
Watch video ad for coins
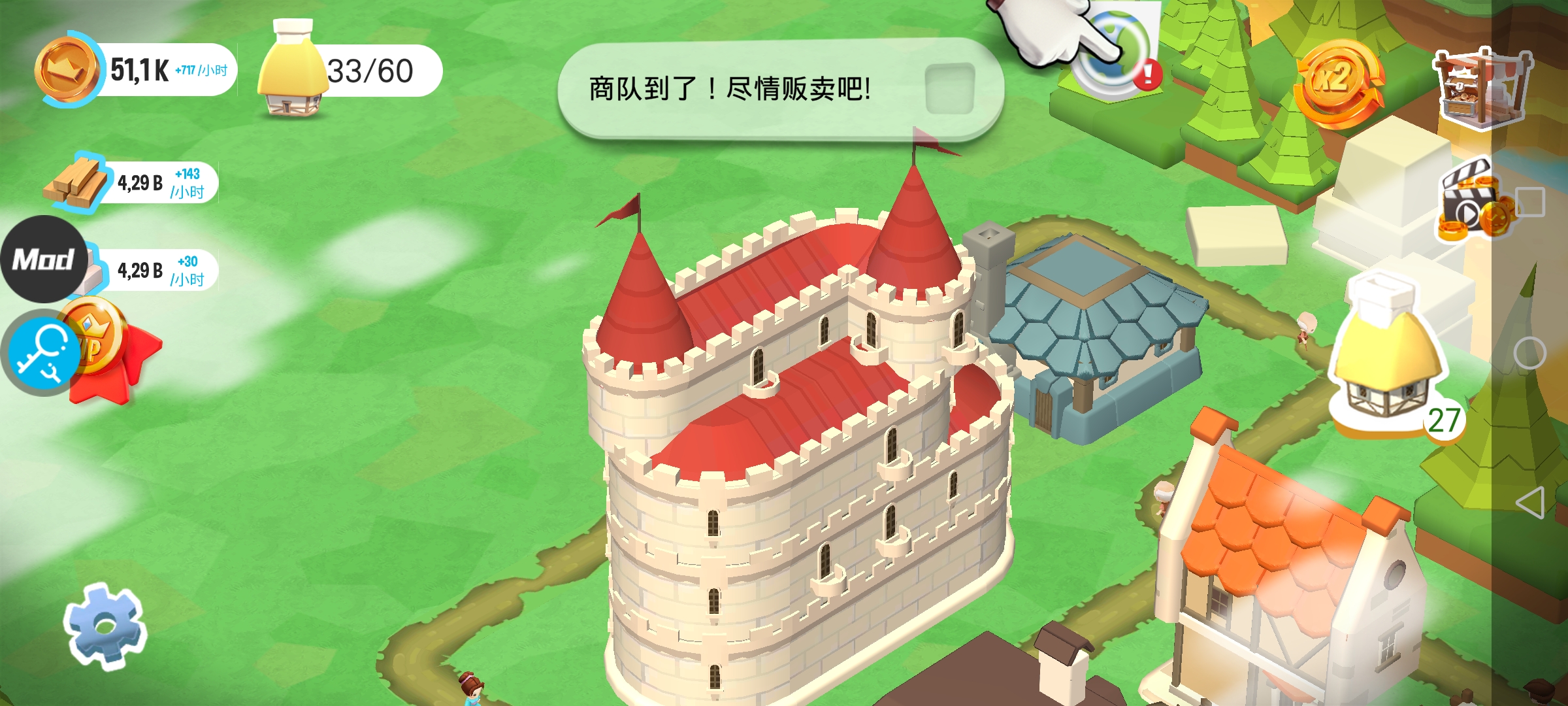pos(1474,203)
